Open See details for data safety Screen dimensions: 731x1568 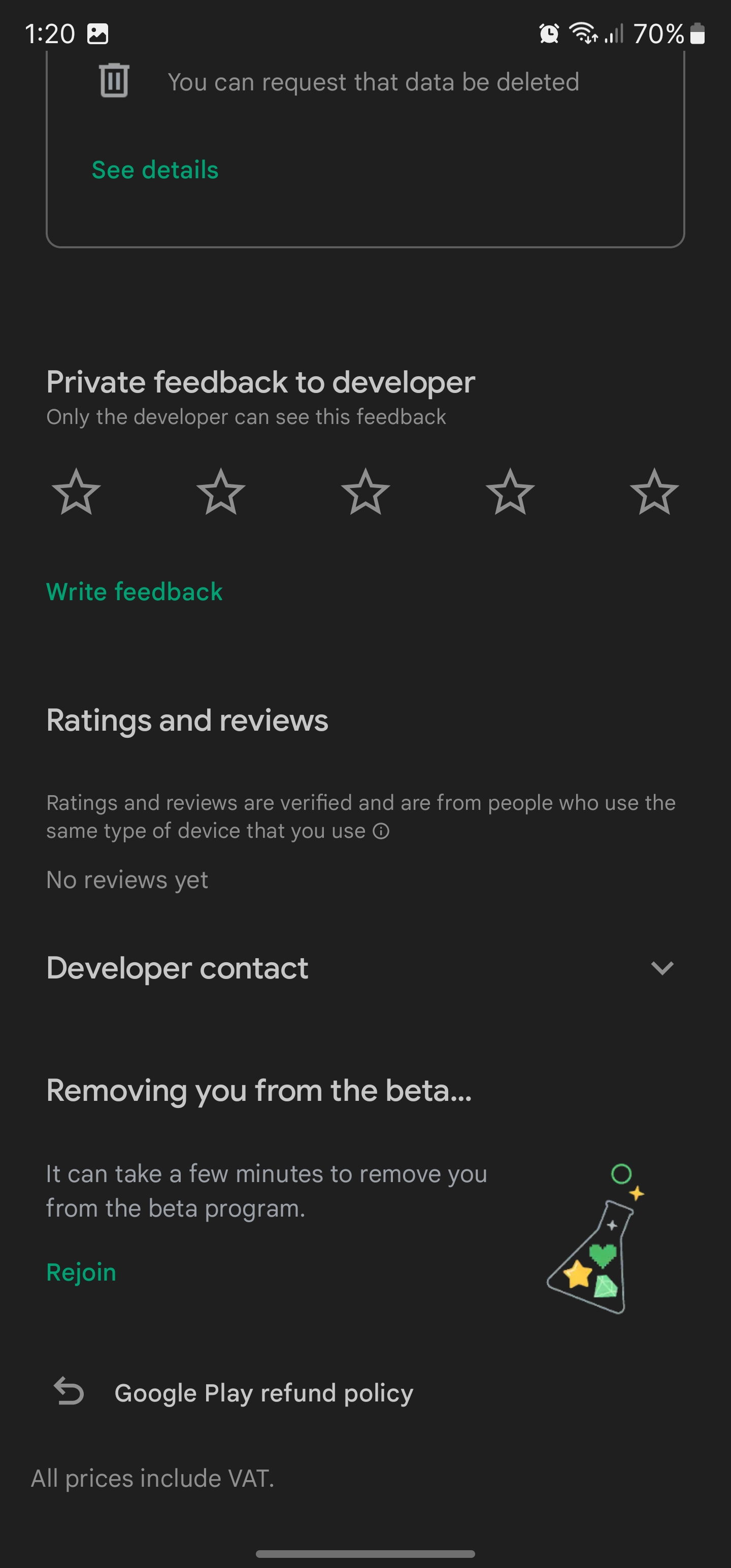(x=155, y=170)
